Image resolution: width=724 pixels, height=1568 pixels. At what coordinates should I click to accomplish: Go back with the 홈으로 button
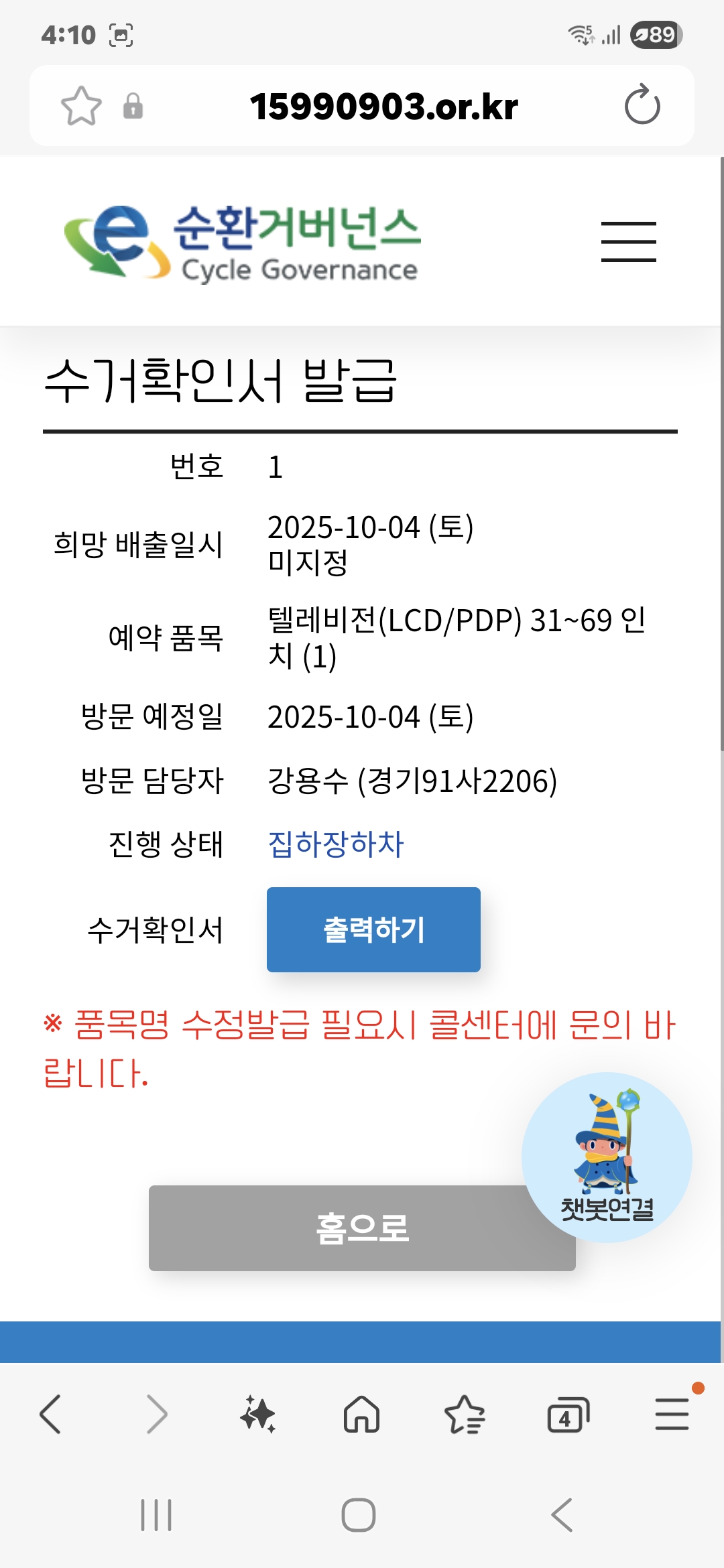(362, 1228)
